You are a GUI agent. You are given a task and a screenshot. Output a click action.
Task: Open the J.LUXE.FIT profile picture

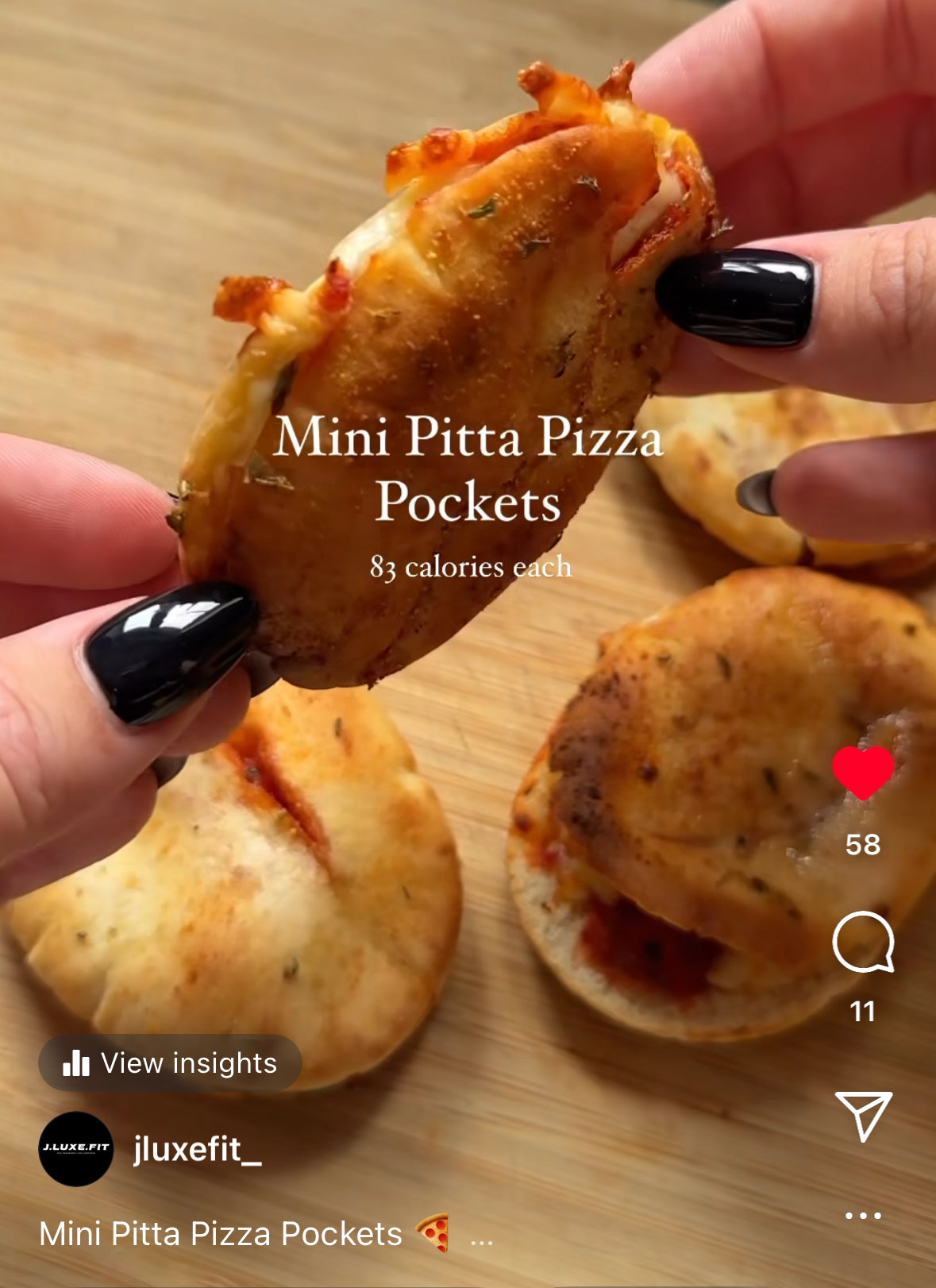click(76, 1148)
